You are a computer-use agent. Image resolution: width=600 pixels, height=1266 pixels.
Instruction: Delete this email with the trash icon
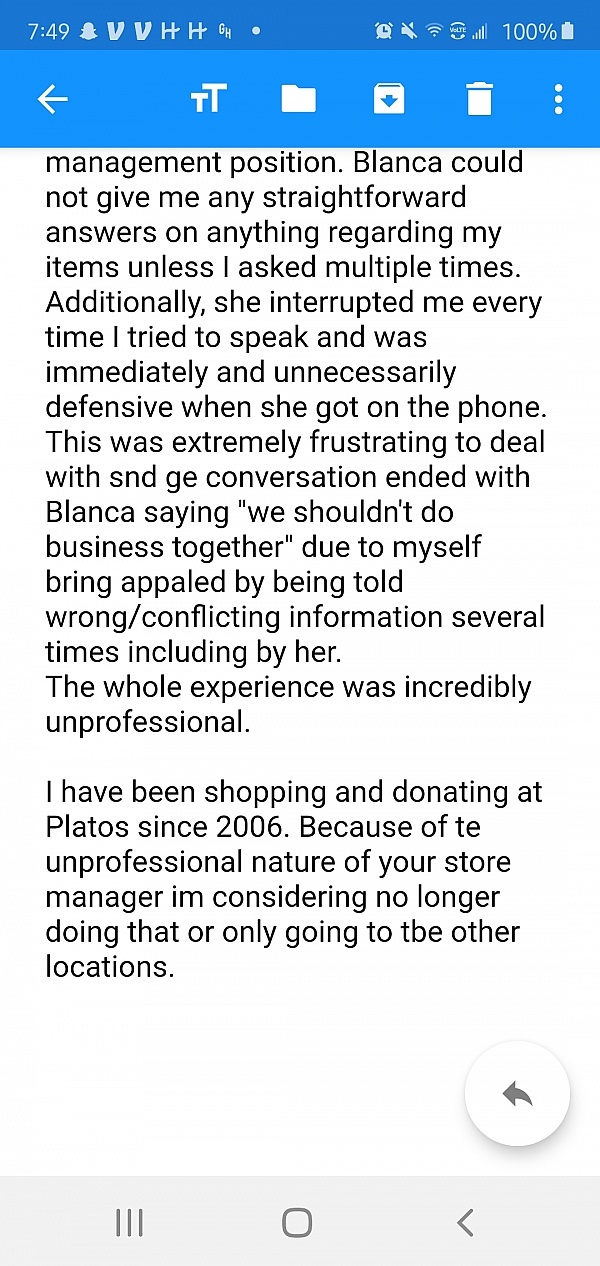tap(479, 98)
